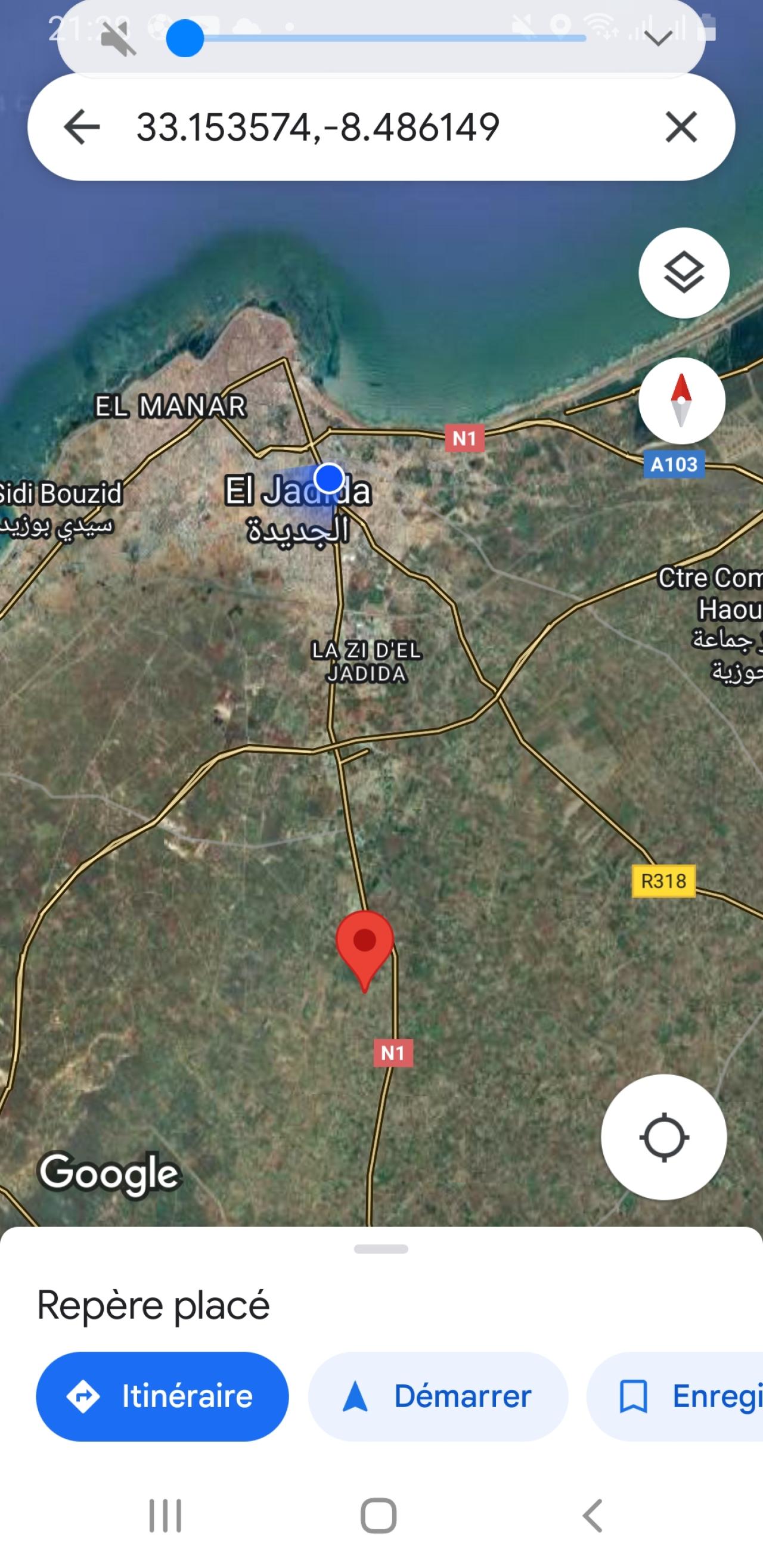Viewport: 763px width, 1568px height.
Task: Open the map layers selector
Action: [x=683, y=273]
